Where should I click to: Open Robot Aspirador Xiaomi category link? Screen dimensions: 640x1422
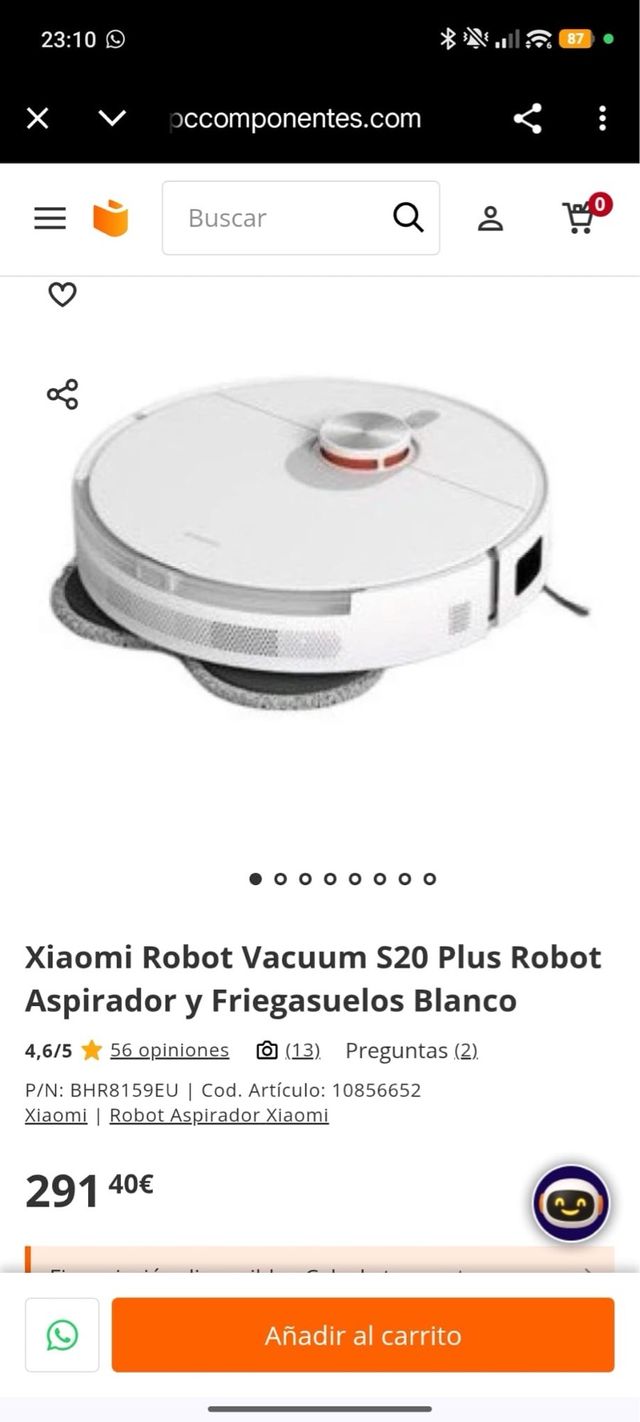click(219, 1115)
